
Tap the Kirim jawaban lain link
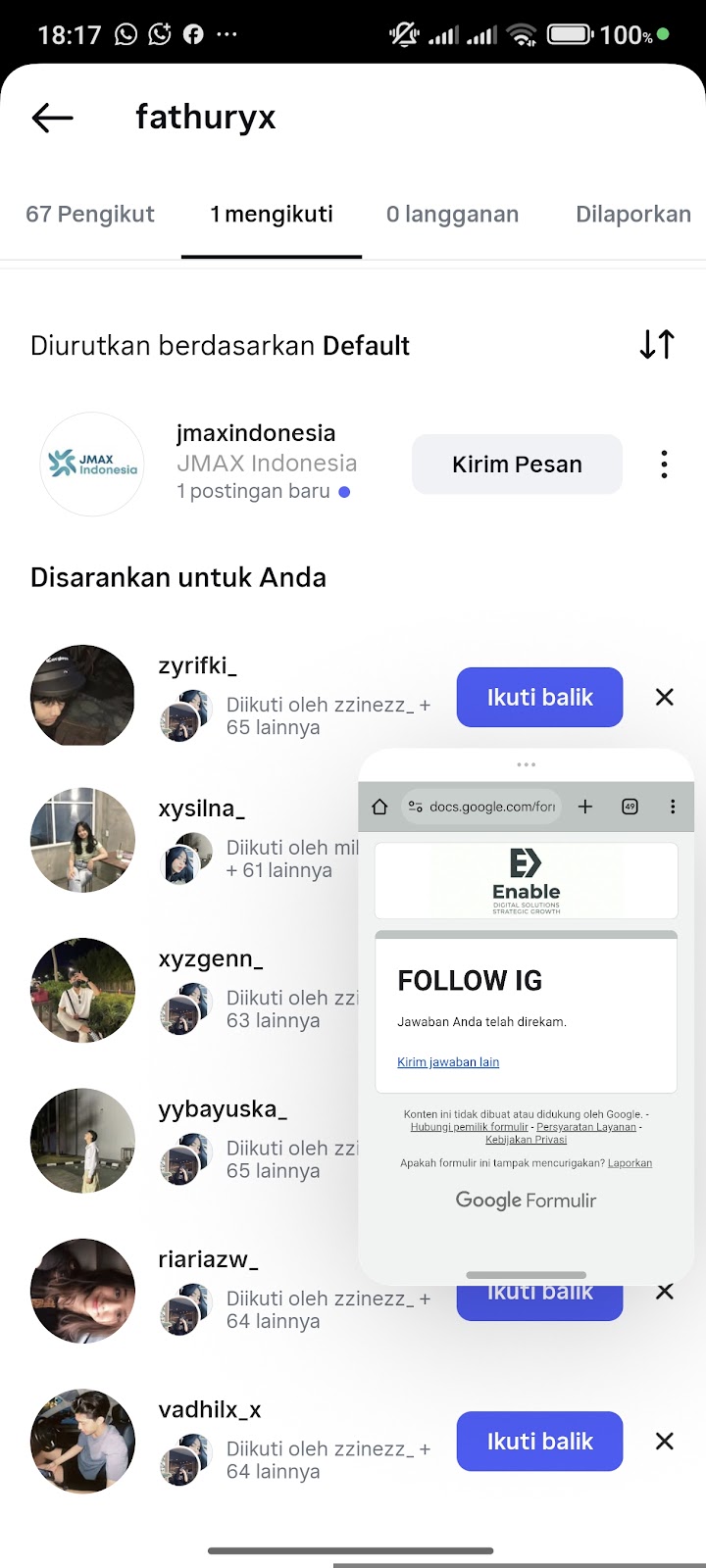(x=448, y=1062)
